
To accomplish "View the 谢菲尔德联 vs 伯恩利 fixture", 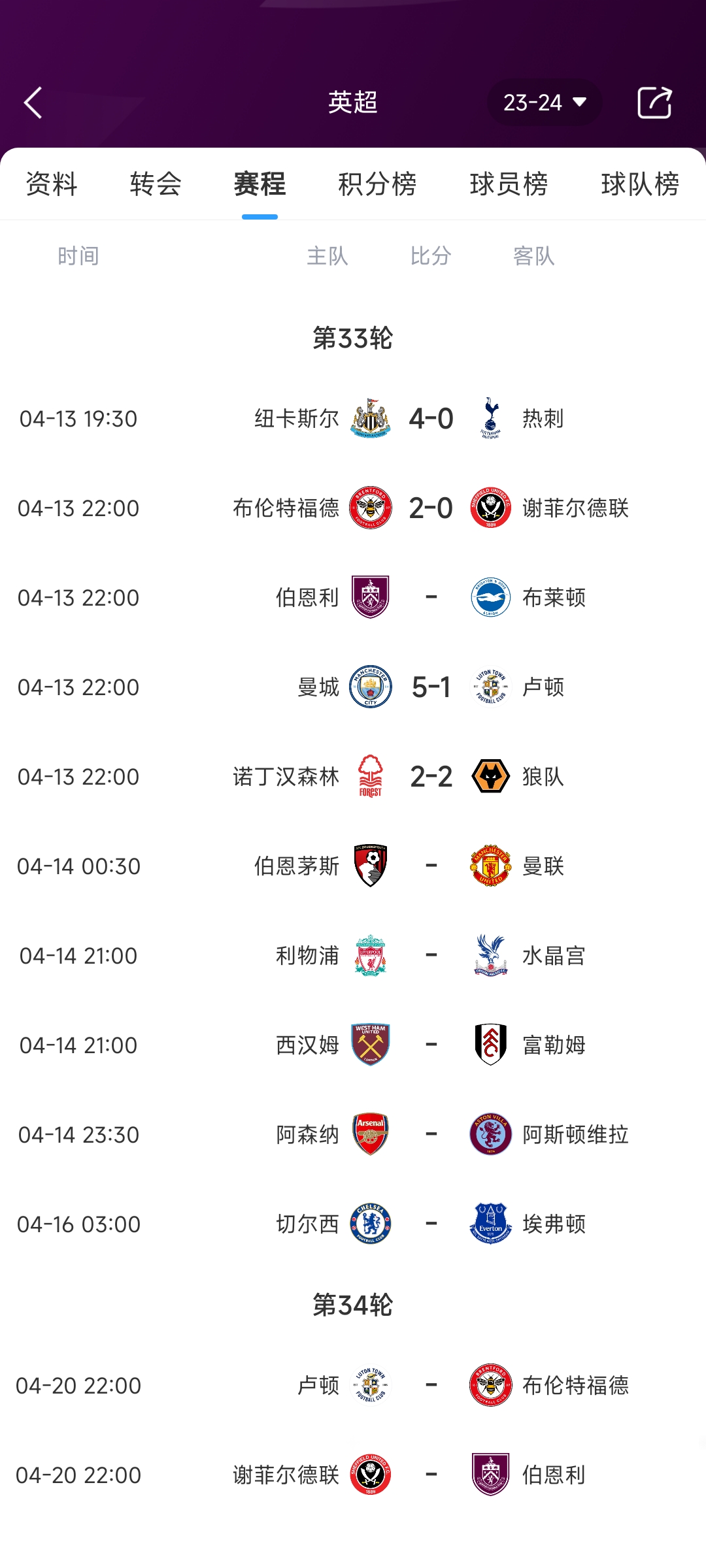I will point(353,1475).
